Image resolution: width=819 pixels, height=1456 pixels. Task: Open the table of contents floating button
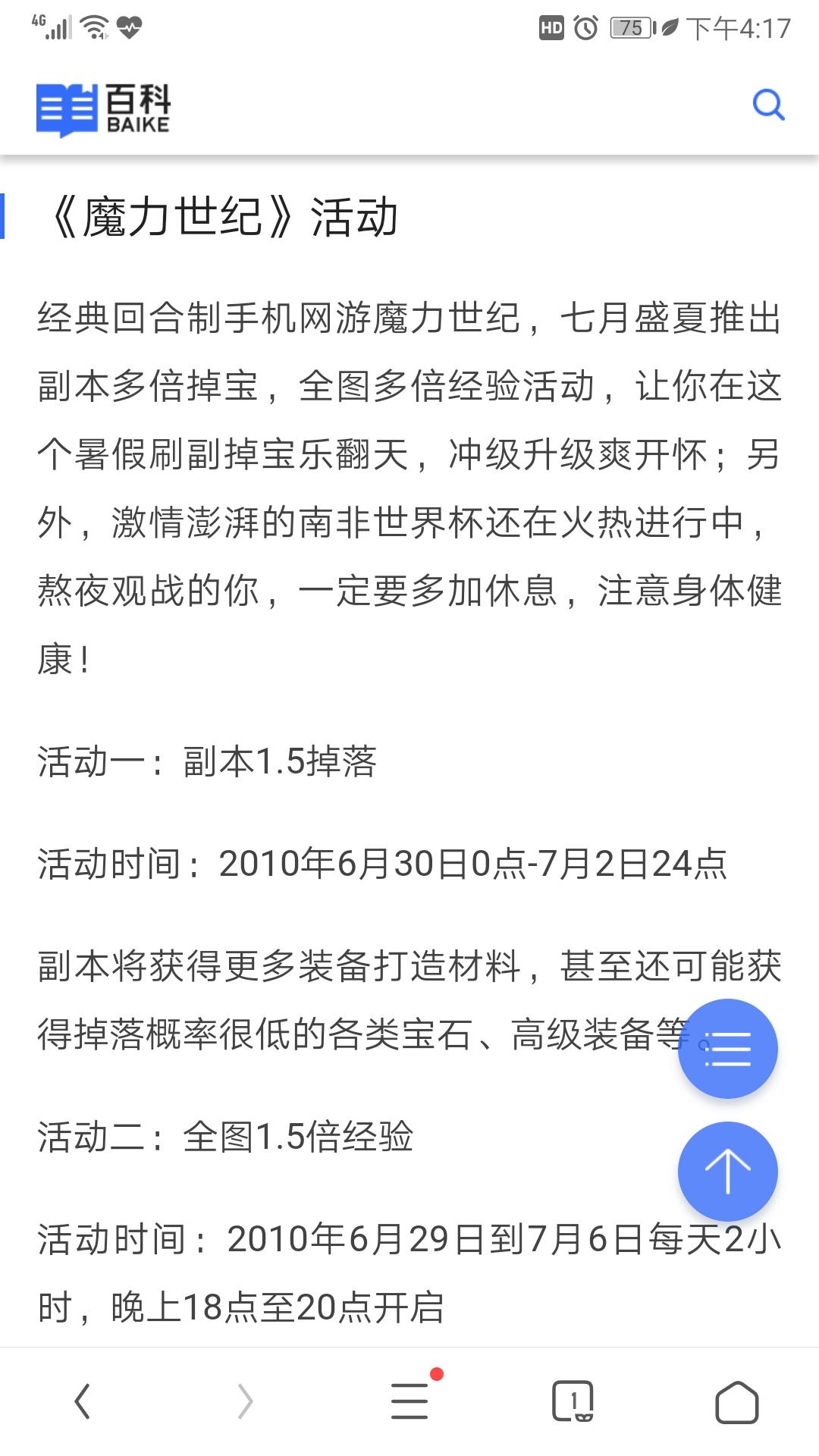coord(727,1049)
